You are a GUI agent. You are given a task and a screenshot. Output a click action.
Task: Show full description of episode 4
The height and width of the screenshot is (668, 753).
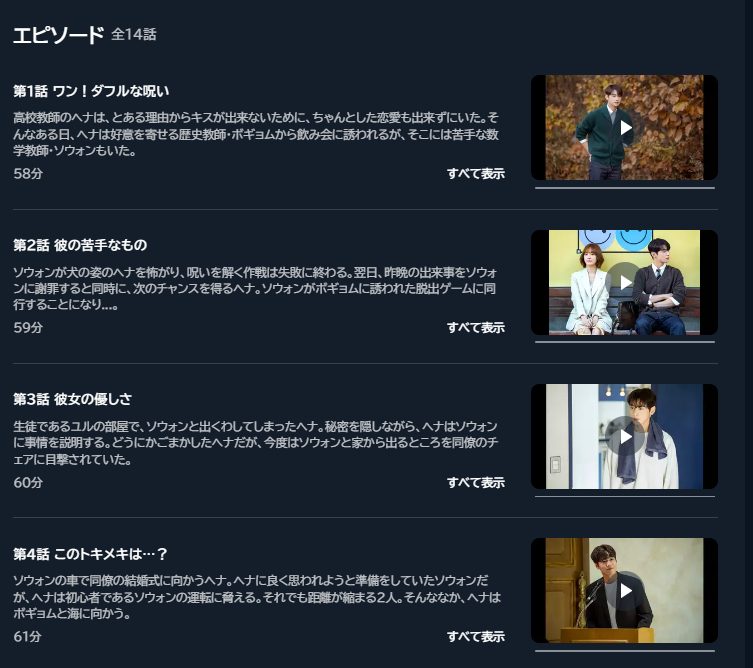pyautogui.click(x=475, y=637)
